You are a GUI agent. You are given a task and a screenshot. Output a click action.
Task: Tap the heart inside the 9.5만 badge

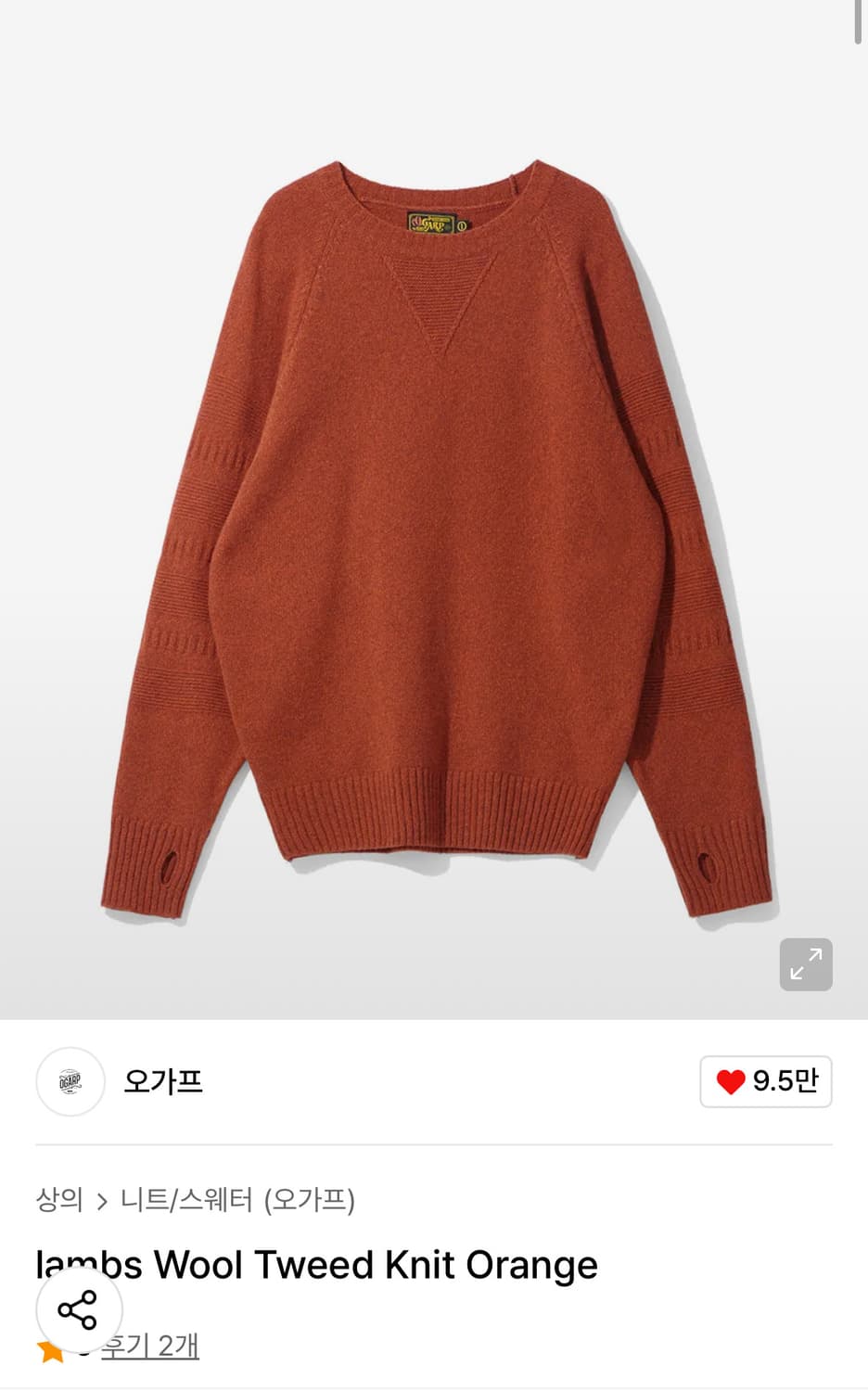click(x=732, y=1081)
